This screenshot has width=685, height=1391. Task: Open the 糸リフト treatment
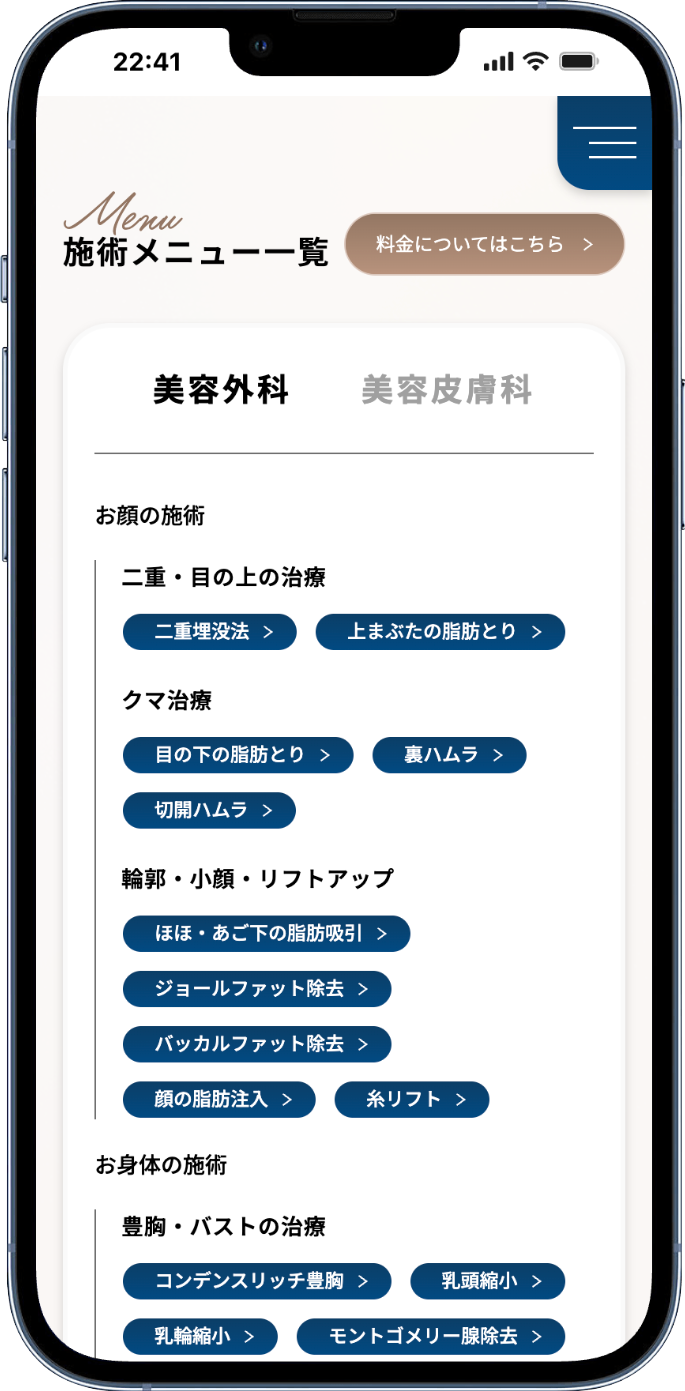[x=412, y=1099]
